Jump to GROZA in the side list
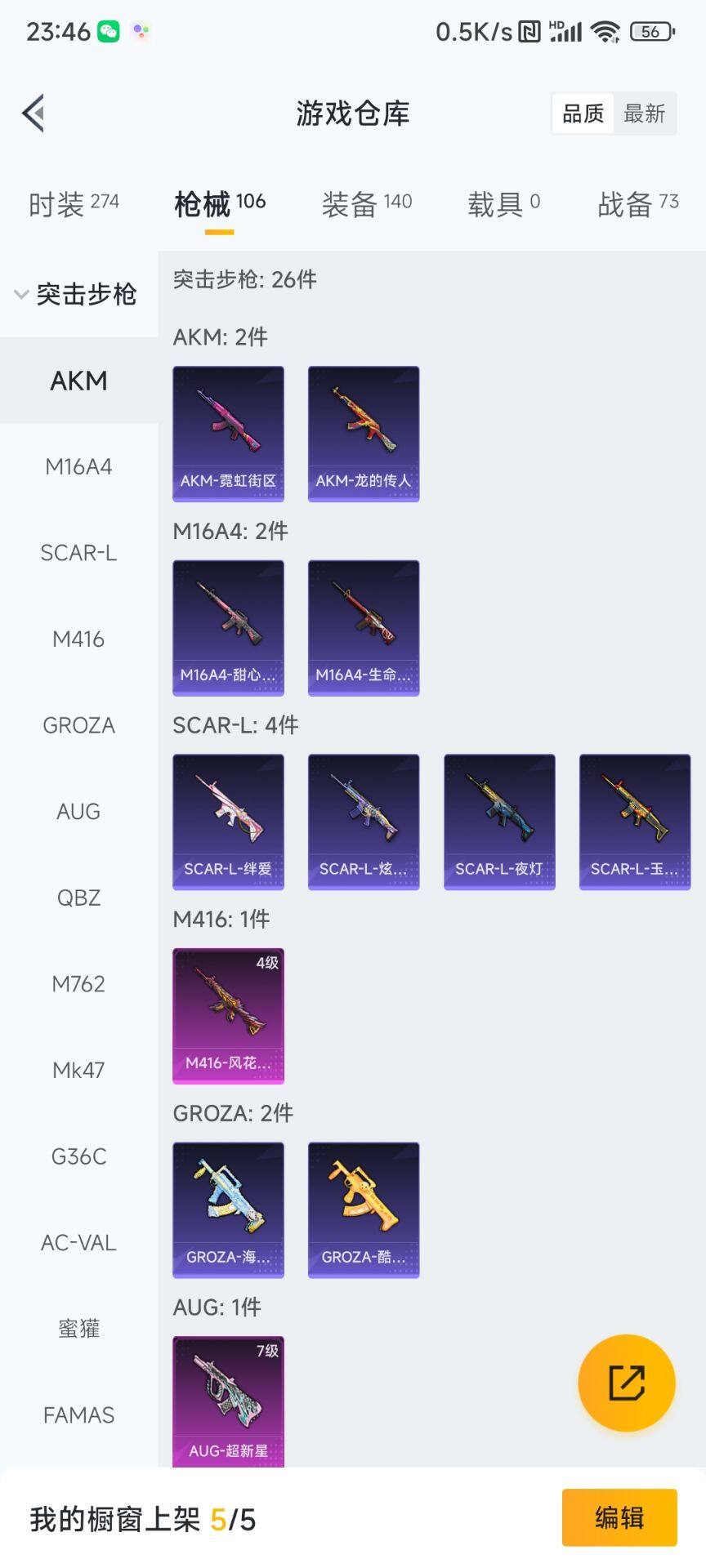 pyautogui.click(x=78, y=725)
